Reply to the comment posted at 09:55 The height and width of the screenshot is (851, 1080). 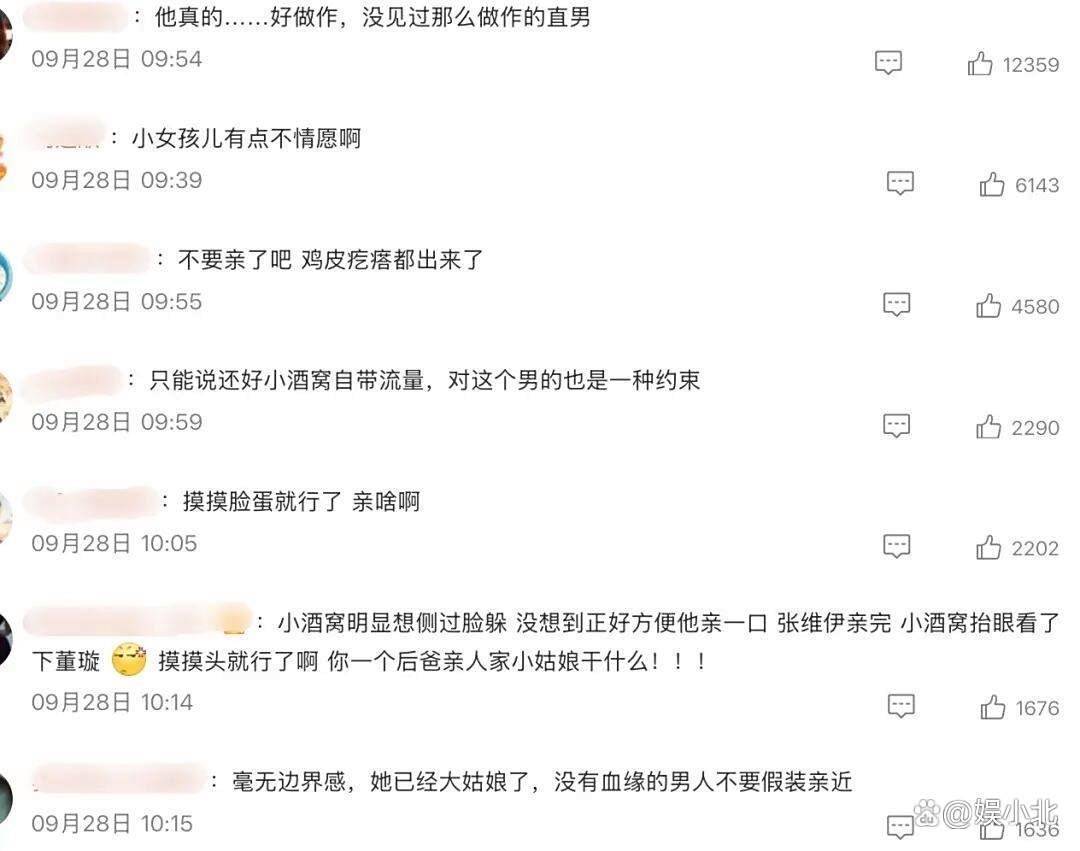(896, 305)
